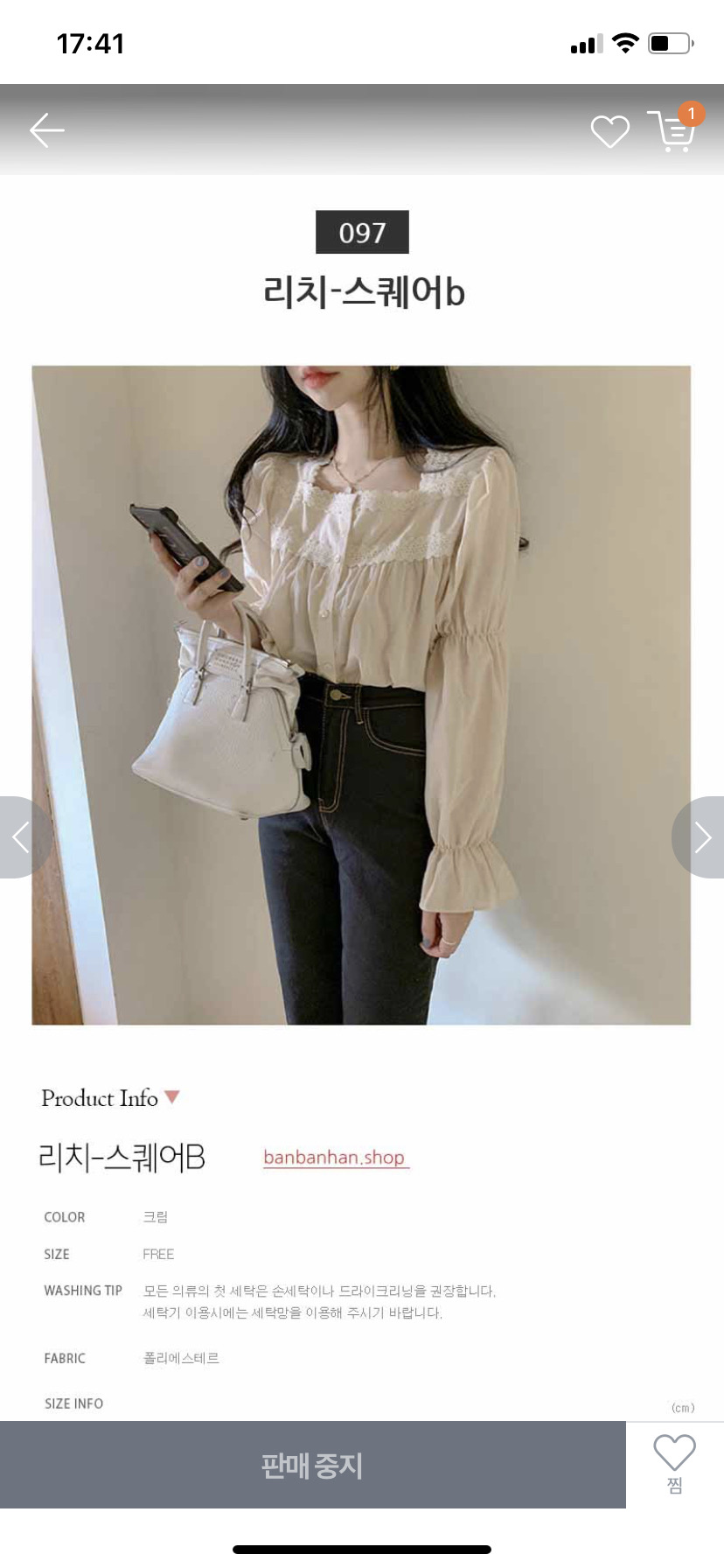Tap the cart badge showing 1
724x1568 pixels.
[x=692, y=113]
